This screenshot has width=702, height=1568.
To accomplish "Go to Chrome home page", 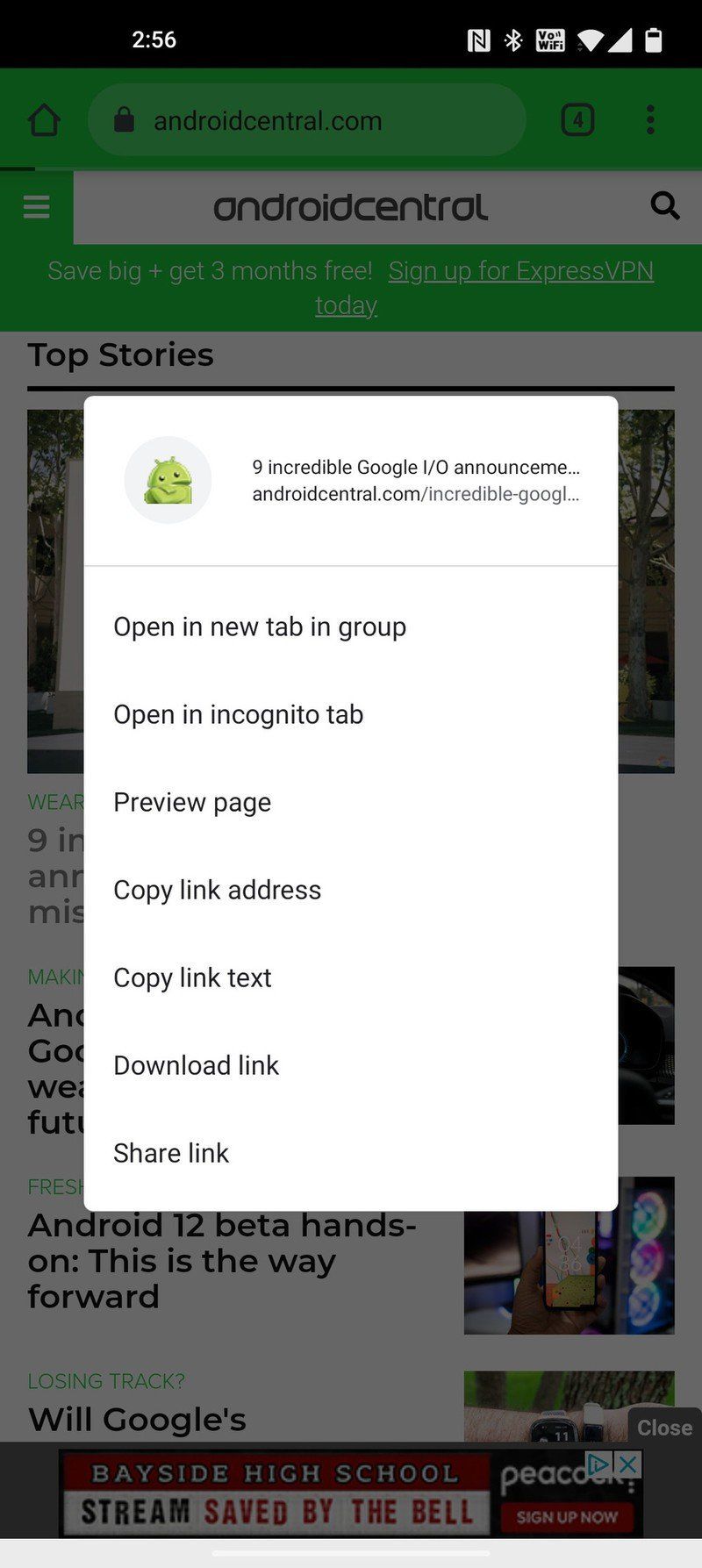I will [44, 120].
